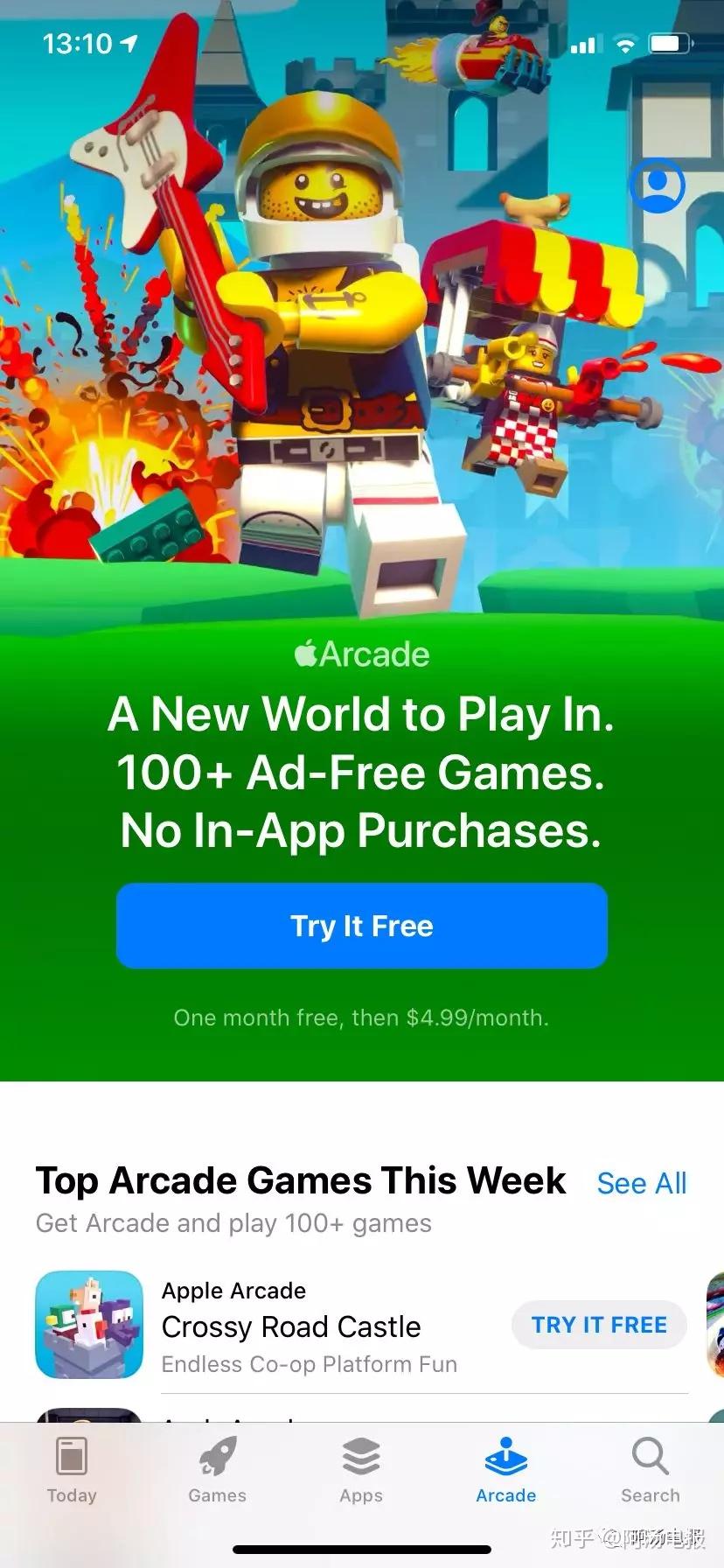Image resolution: width=724 pixels, height=1568 pixels.
Task: Switch to the Today tab
Action: [72, 1472]
